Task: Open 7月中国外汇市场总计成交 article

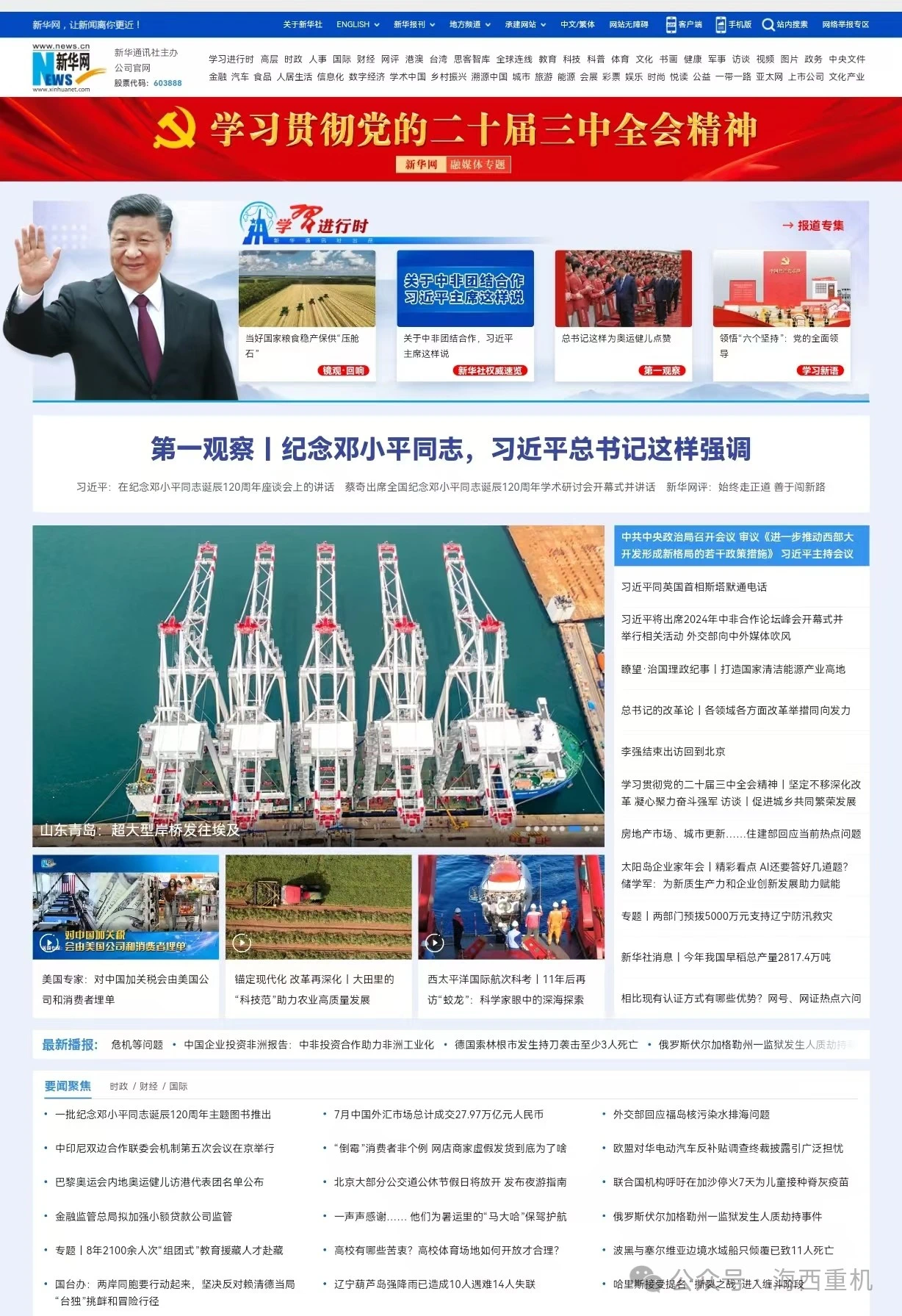Action: coord(439,1114)
